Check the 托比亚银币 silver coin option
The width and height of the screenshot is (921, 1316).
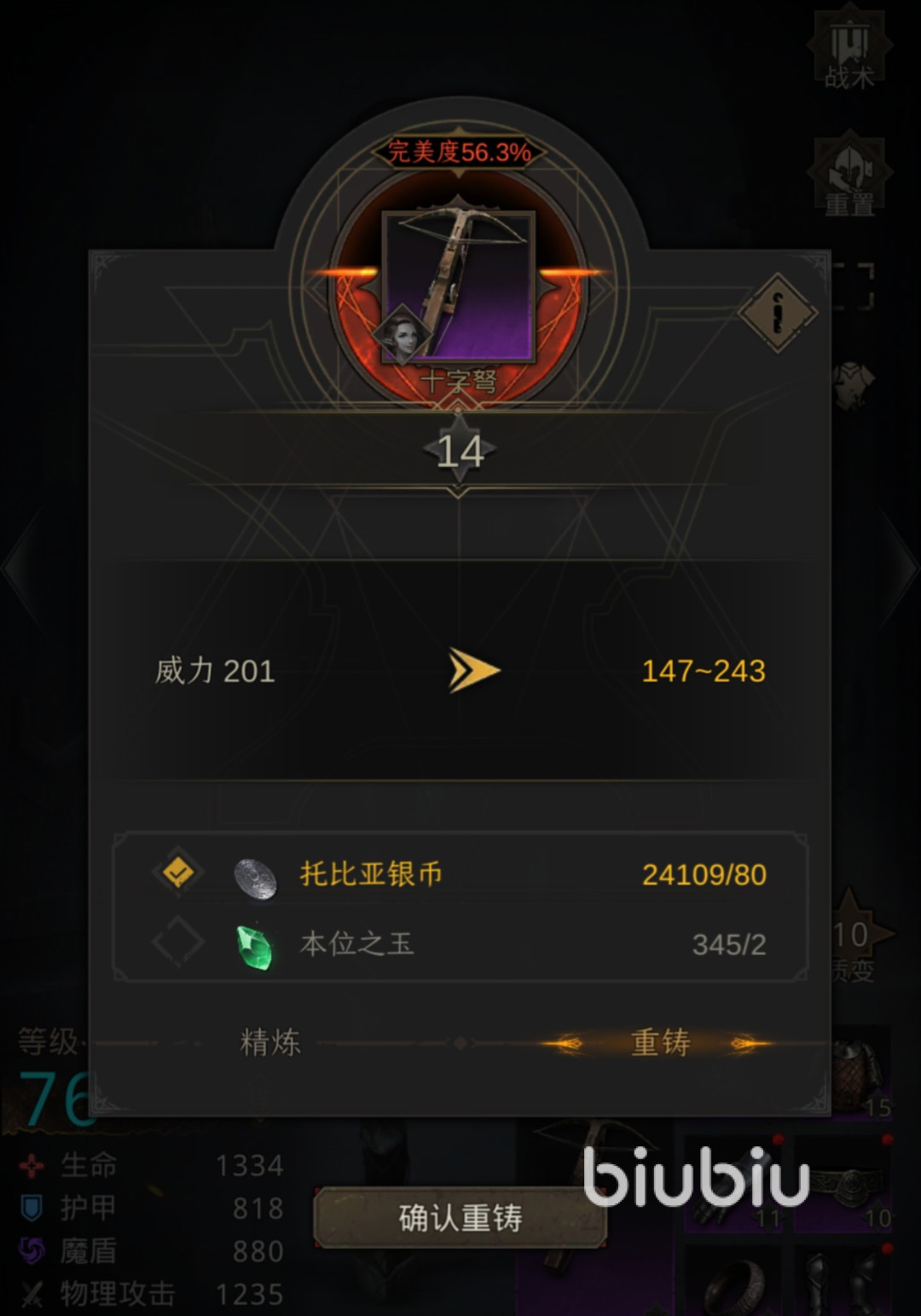[178, 874]
